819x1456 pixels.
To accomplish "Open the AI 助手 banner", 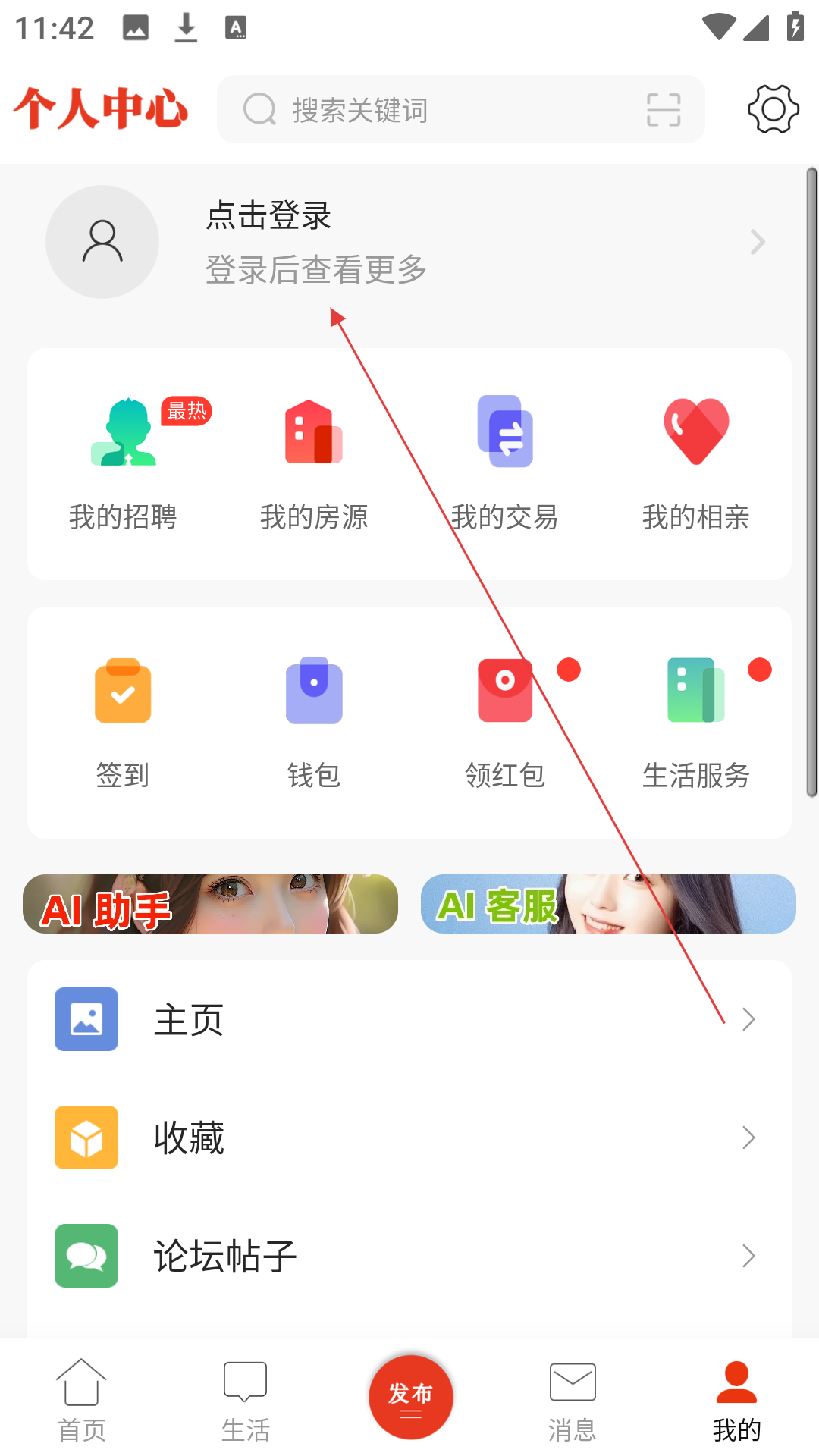I will coord(210,904).
